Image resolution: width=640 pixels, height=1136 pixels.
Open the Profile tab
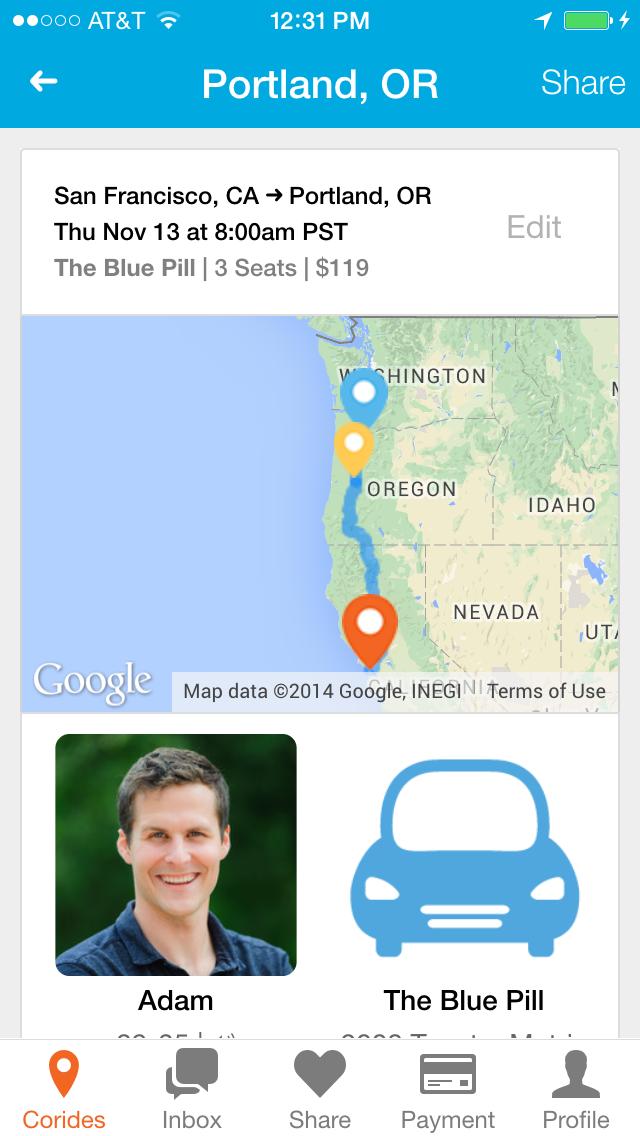point(576,1090)
